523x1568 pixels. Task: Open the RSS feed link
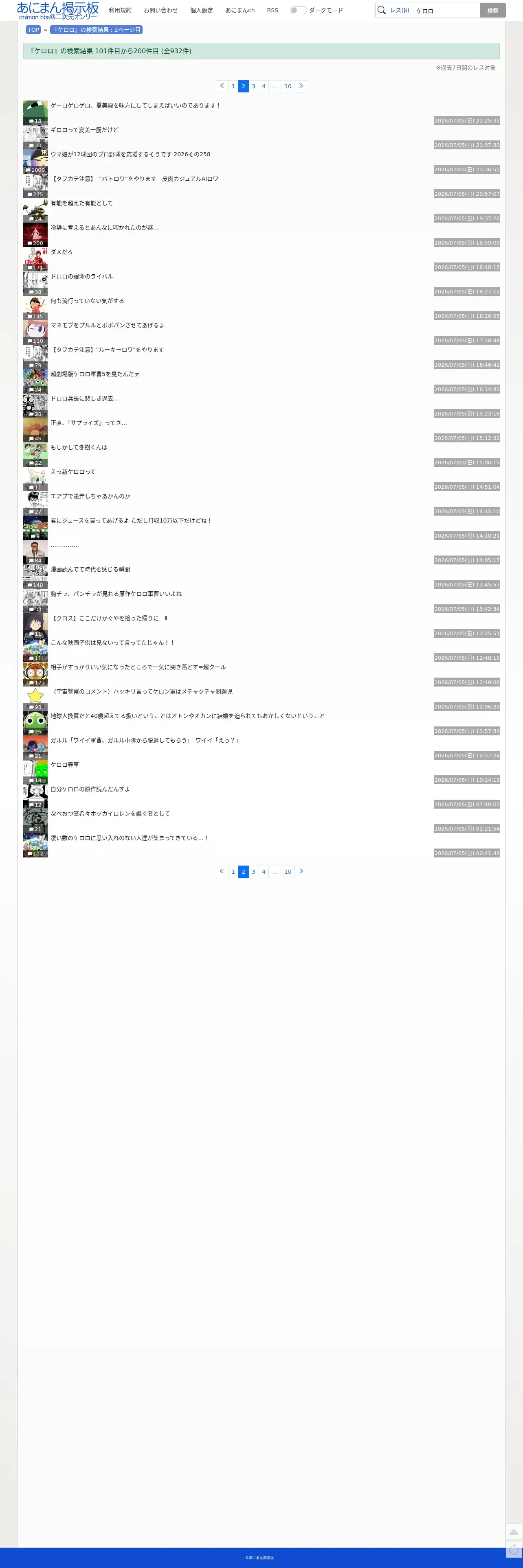272,10
